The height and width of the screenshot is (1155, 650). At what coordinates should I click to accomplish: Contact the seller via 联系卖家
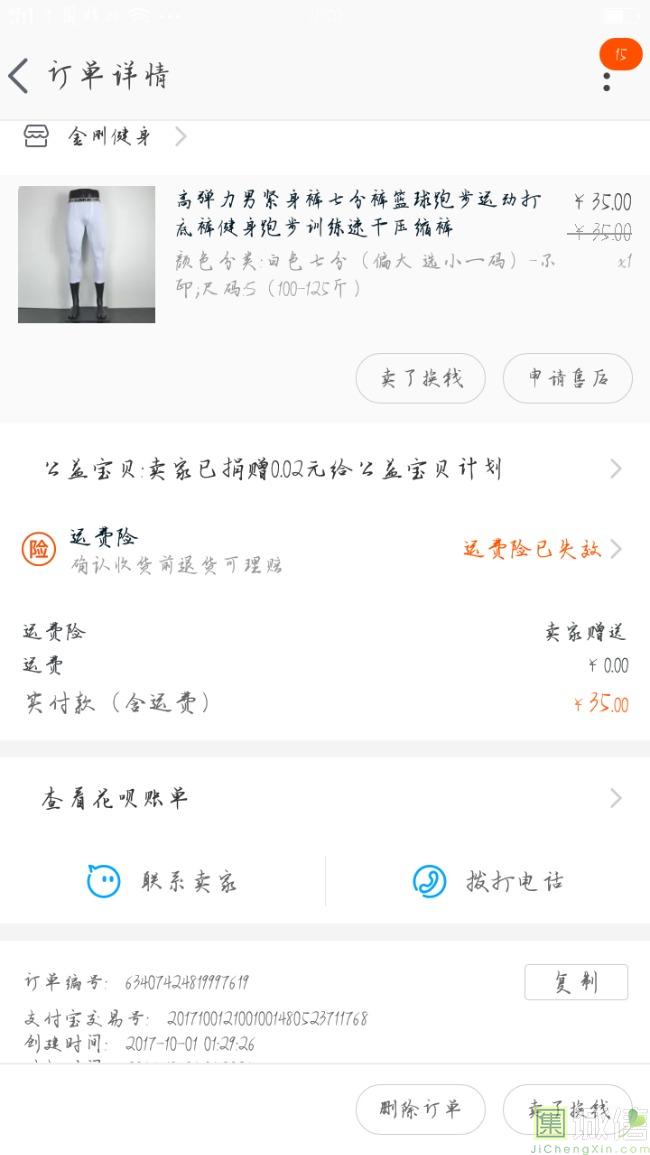[x=163, y=882]
